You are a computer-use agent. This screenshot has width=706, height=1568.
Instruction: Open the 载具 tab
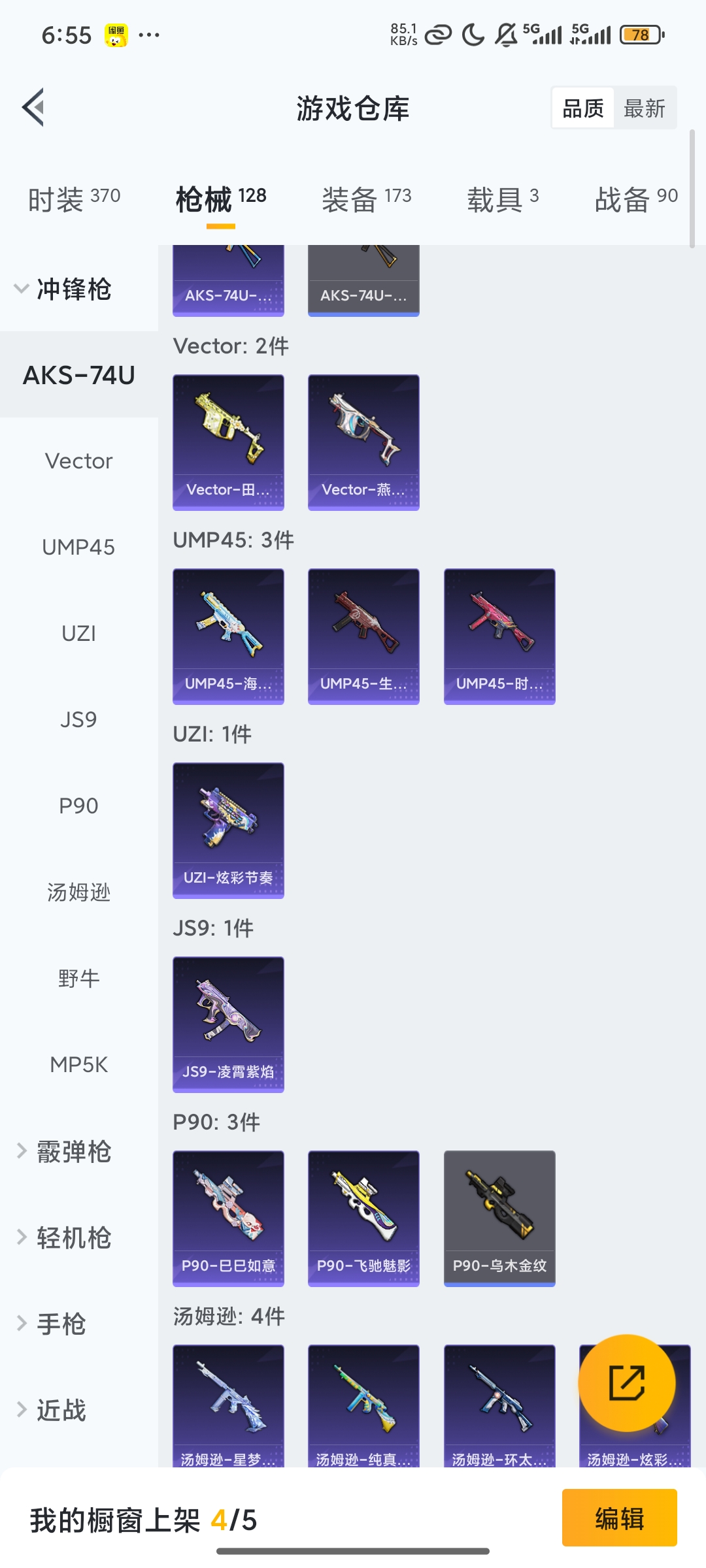503,199
